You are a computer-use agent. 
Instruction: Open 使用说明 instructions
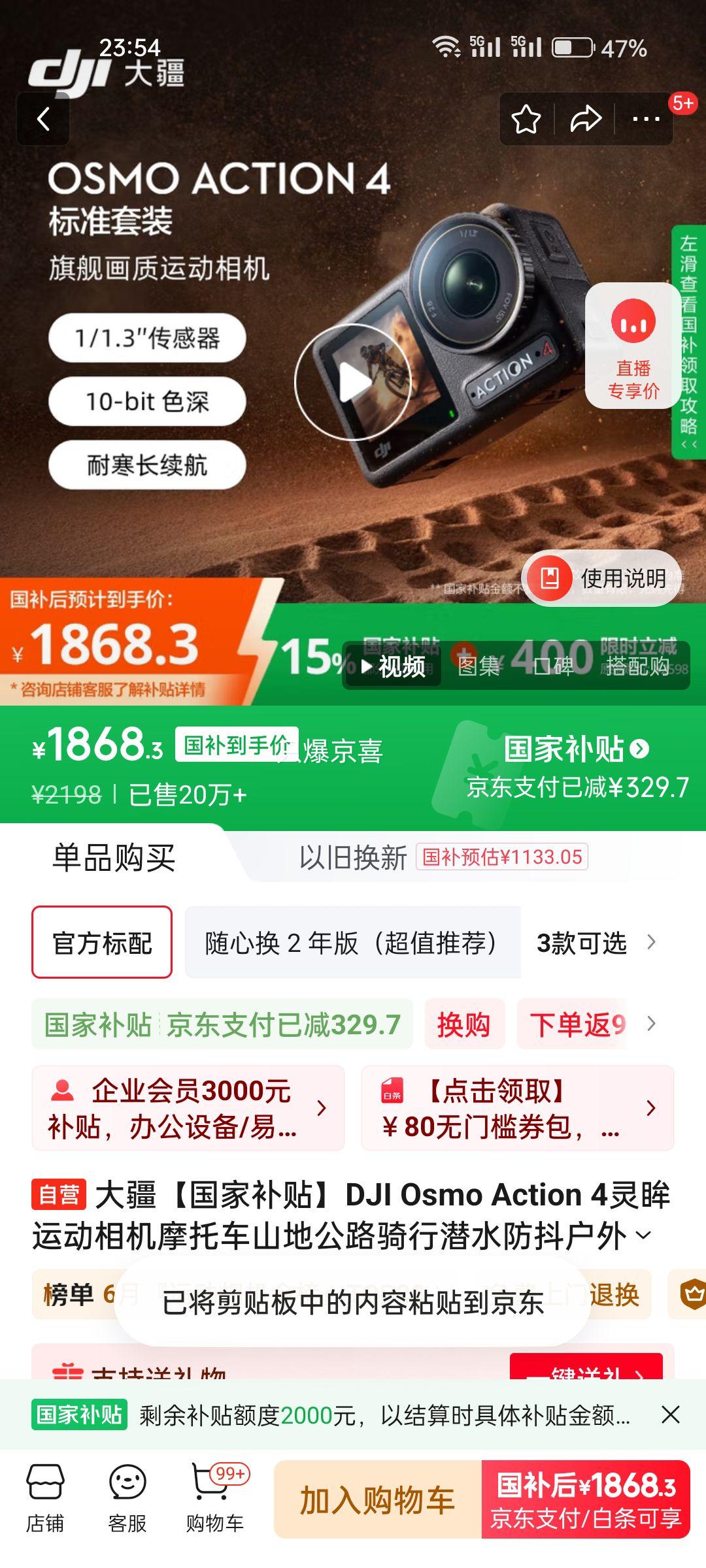click(601, 578)
